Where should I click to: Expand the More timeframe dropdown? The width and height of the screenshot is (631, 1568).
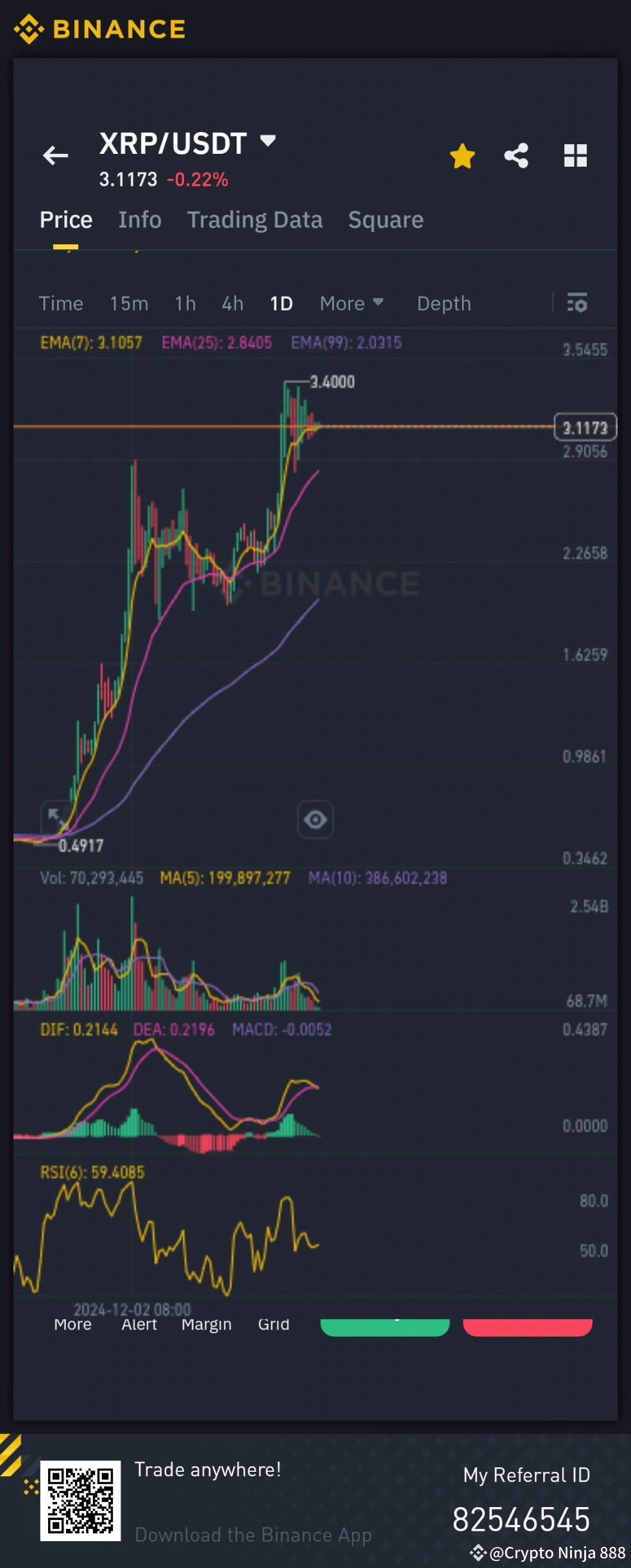[x=352, y=303]
